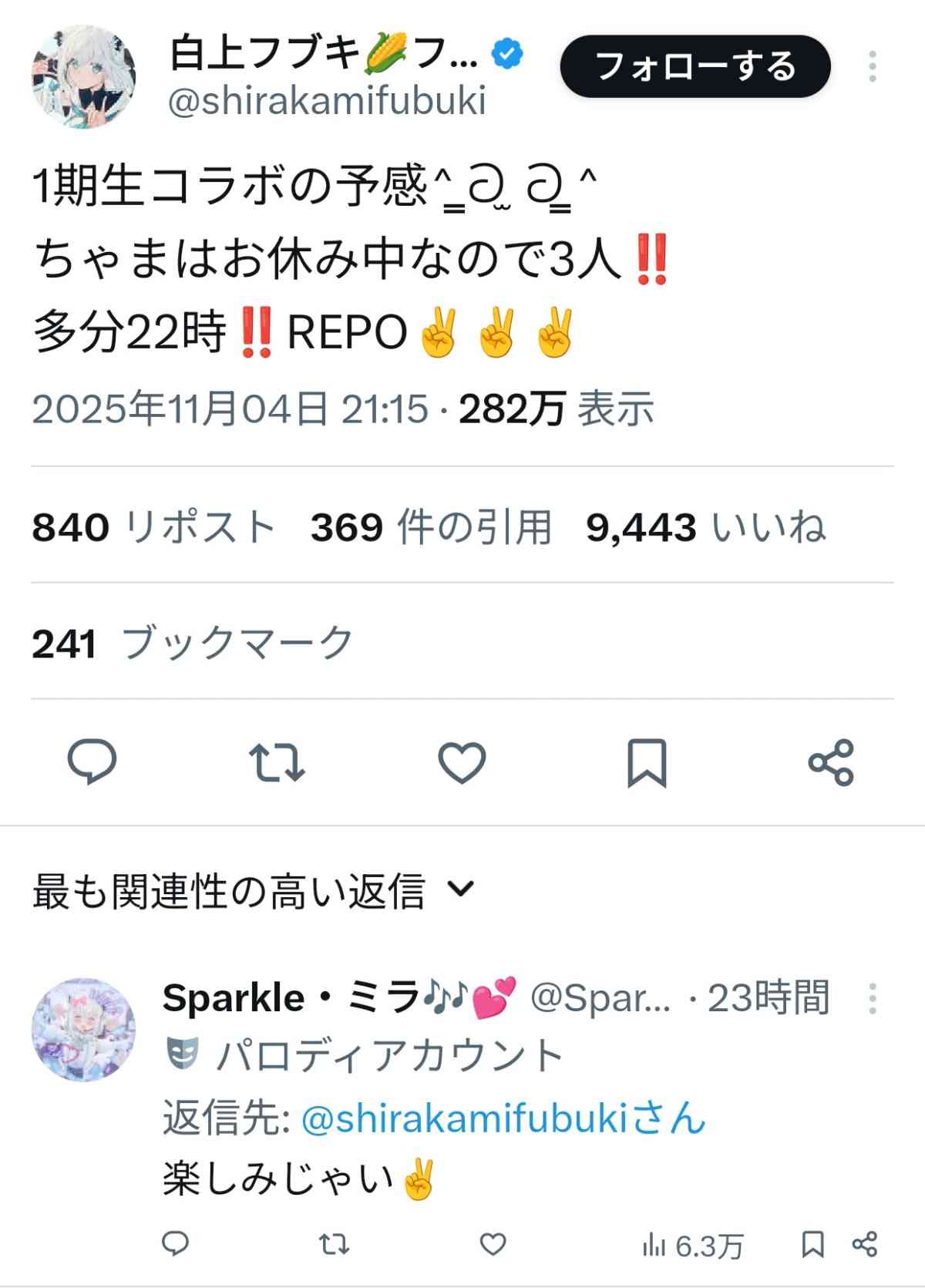The height and width of the screenshot is (1288, 925).
Task: Open overflow menu on Sparkle・ミラ's reply
Action: (872, 999)
